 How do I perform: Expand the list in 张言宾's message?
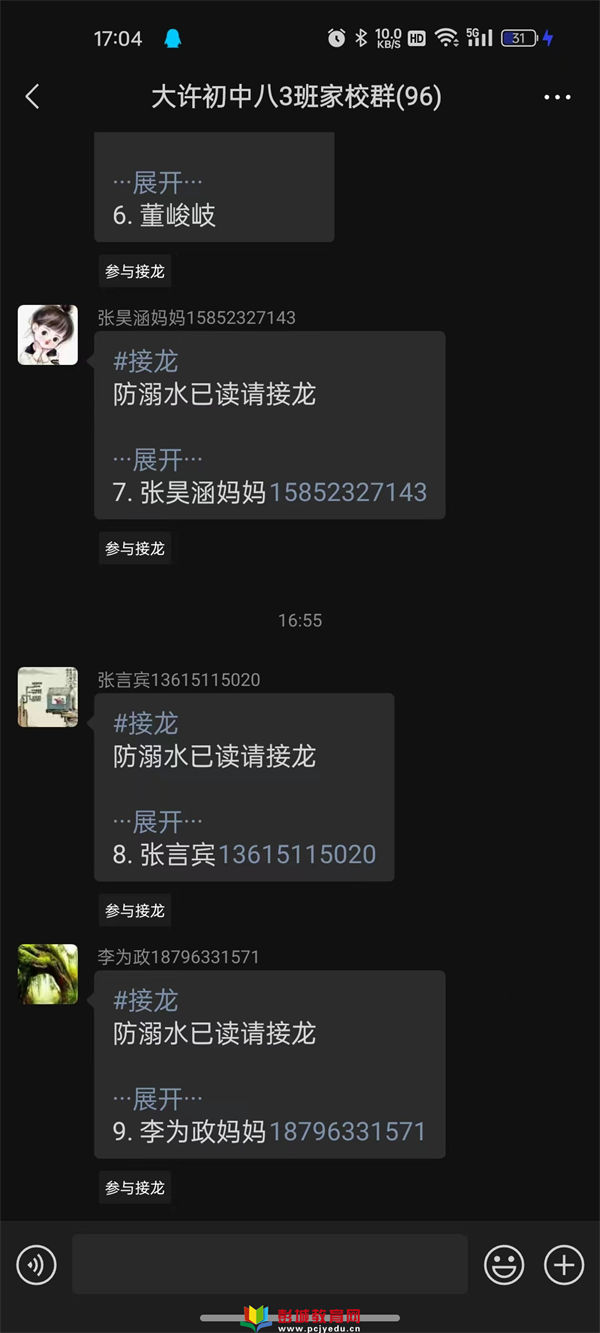158,822
